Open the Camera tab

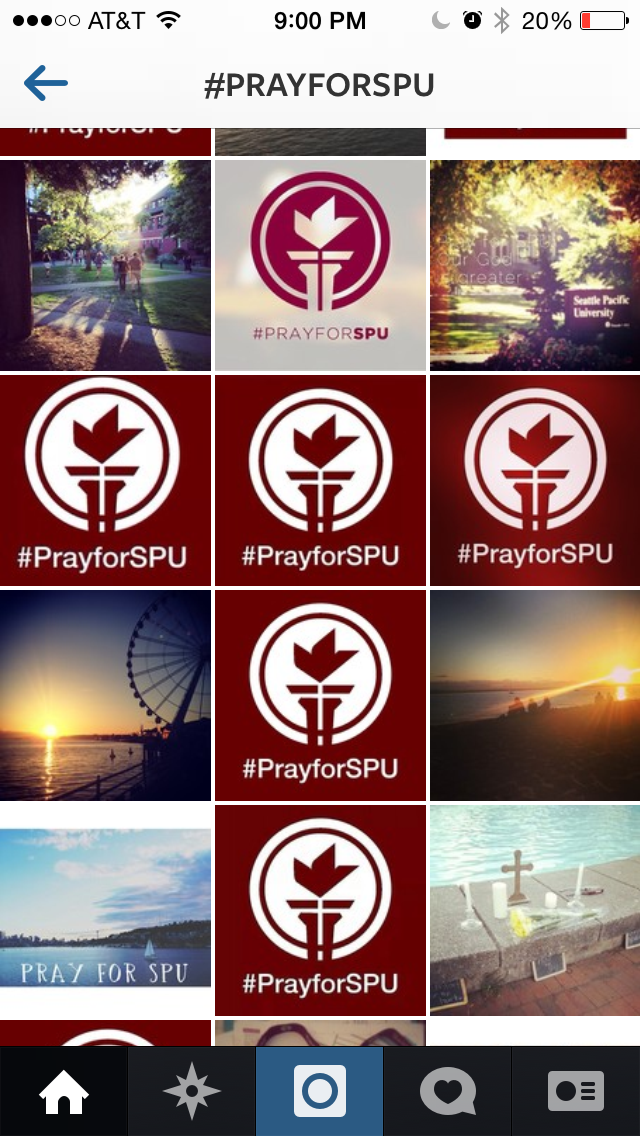pyautogui.click(x=320, y=1091)
